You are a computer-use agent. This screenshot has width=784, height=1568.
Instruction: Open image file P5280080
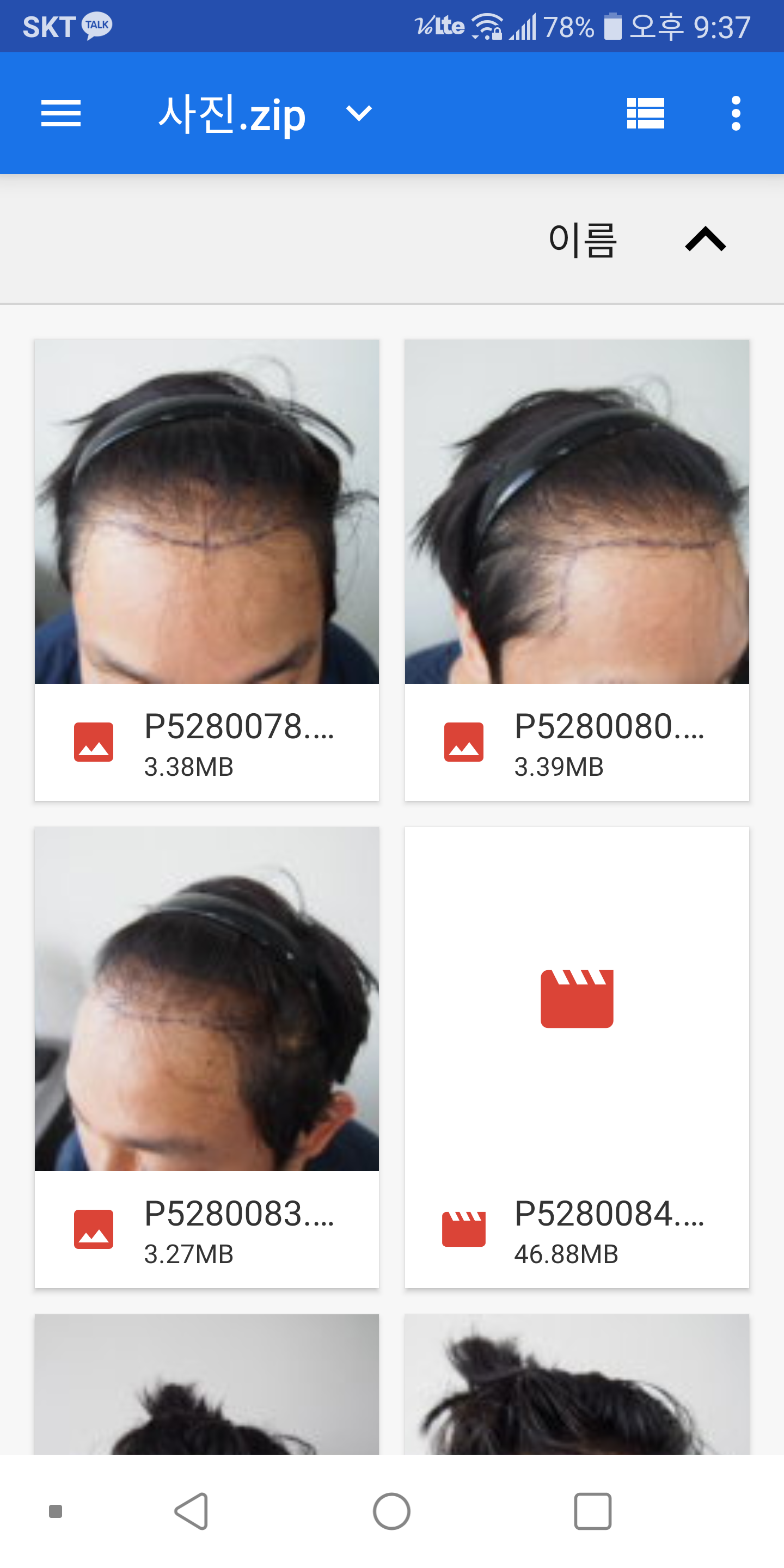click(577, 569)
